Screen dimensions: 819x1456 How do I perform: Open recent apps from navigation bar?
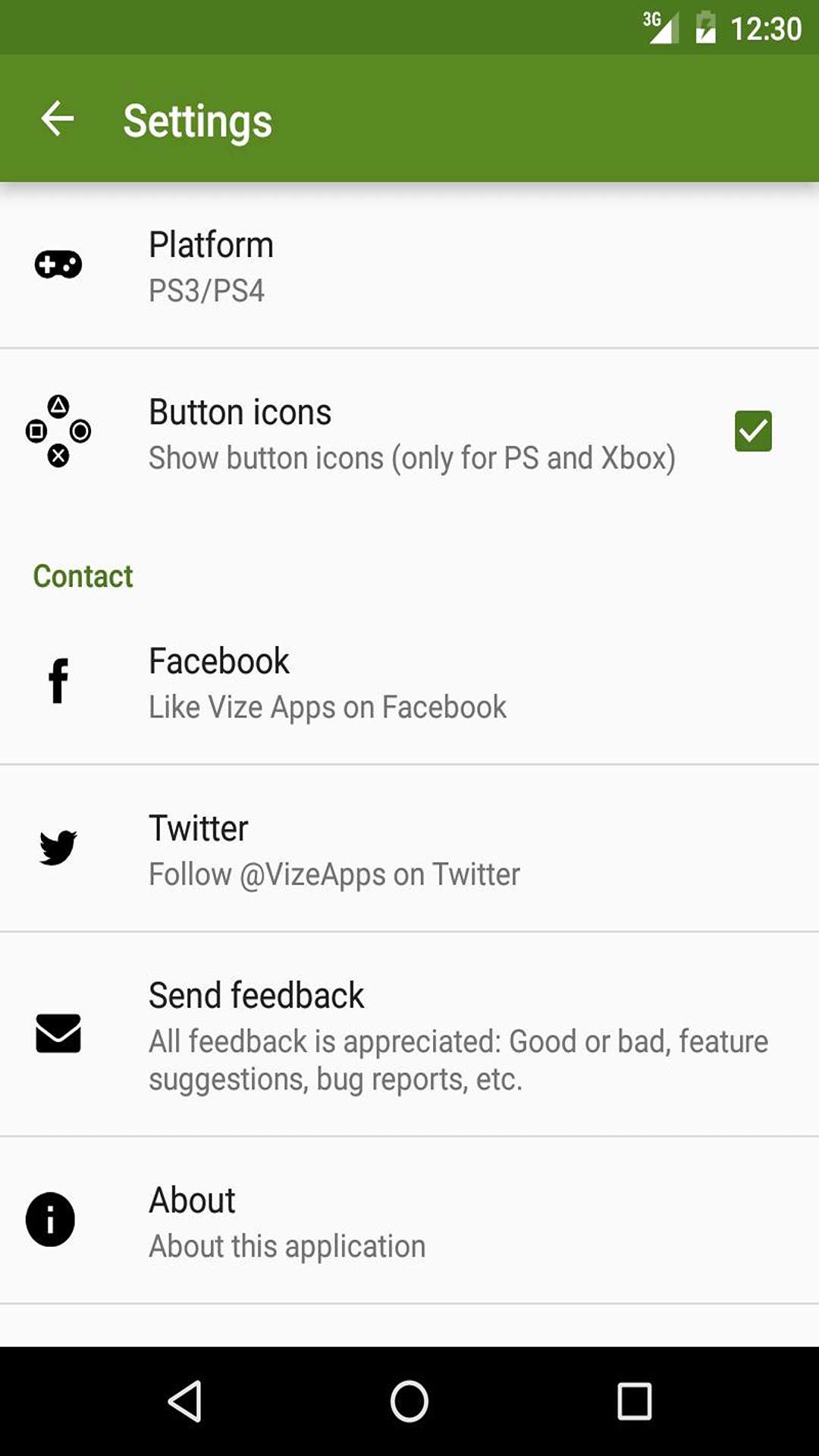coord(634,1401)
